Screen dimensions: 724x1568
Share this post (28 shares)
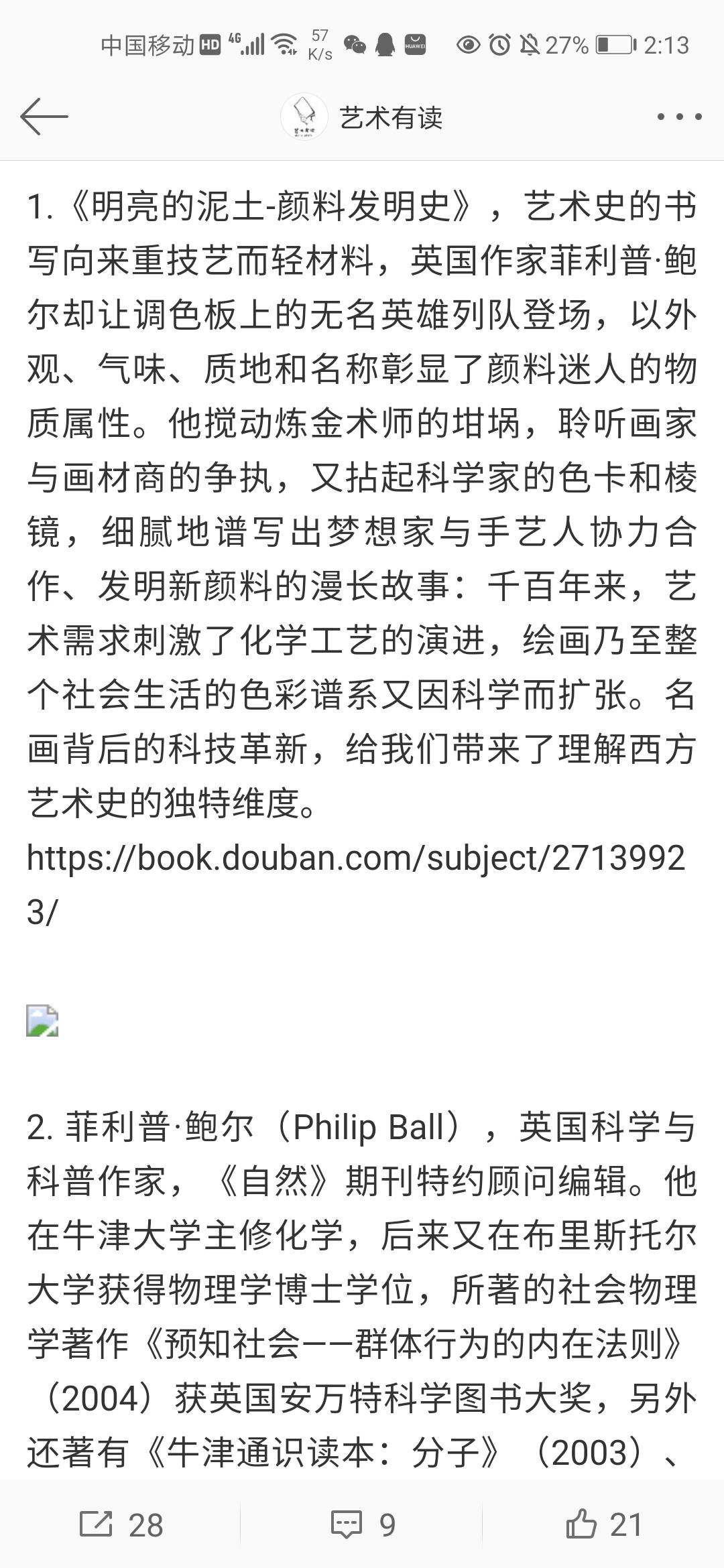pyautogui.click(x=121, y=1524)
